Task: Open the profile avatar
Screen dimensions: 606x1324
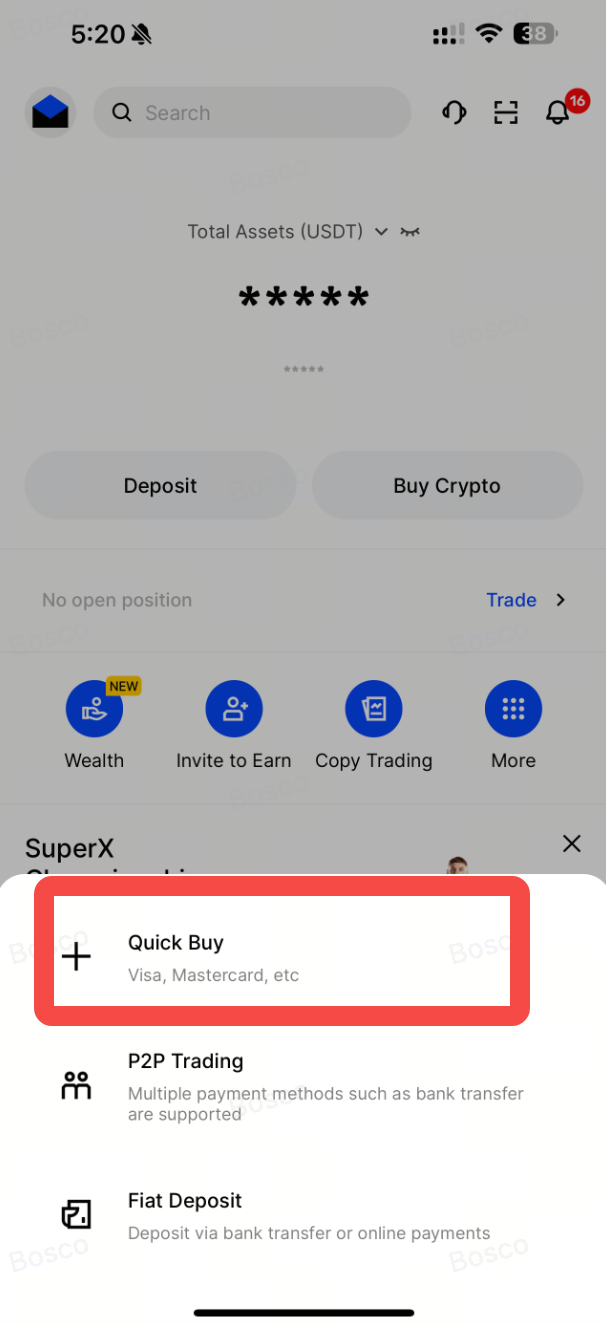Action: pos(50,113)
